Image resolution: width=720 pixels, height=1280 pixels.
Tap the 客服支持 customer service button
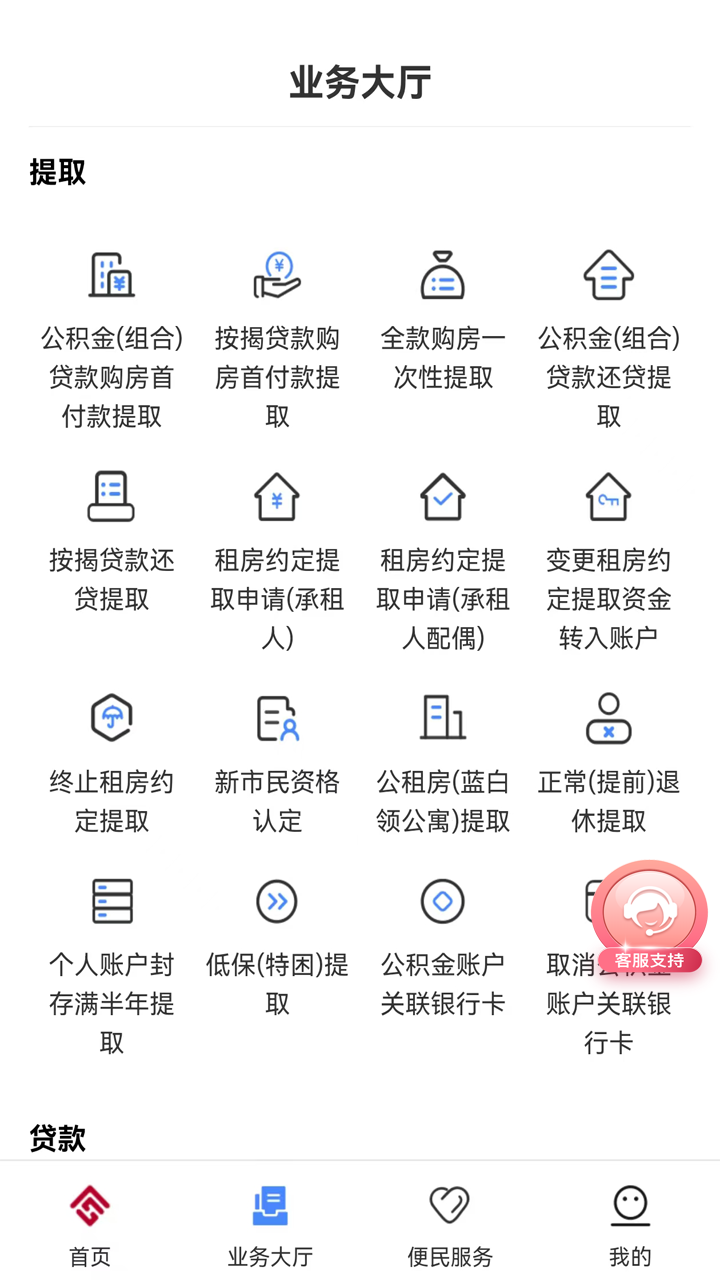pos(648,912)
